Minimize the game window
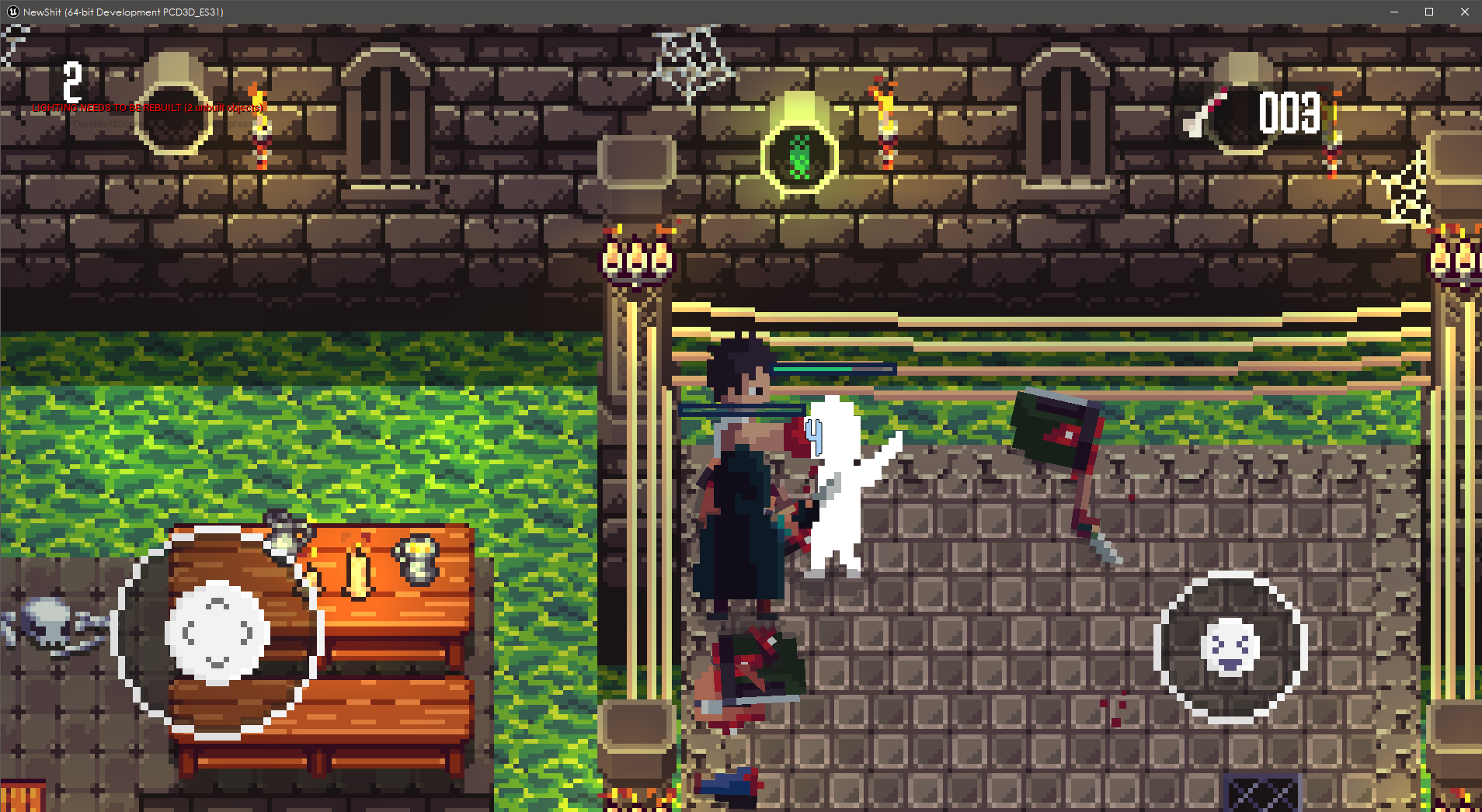Viewport: 1482px width, 812px height. pos(1393,12)
